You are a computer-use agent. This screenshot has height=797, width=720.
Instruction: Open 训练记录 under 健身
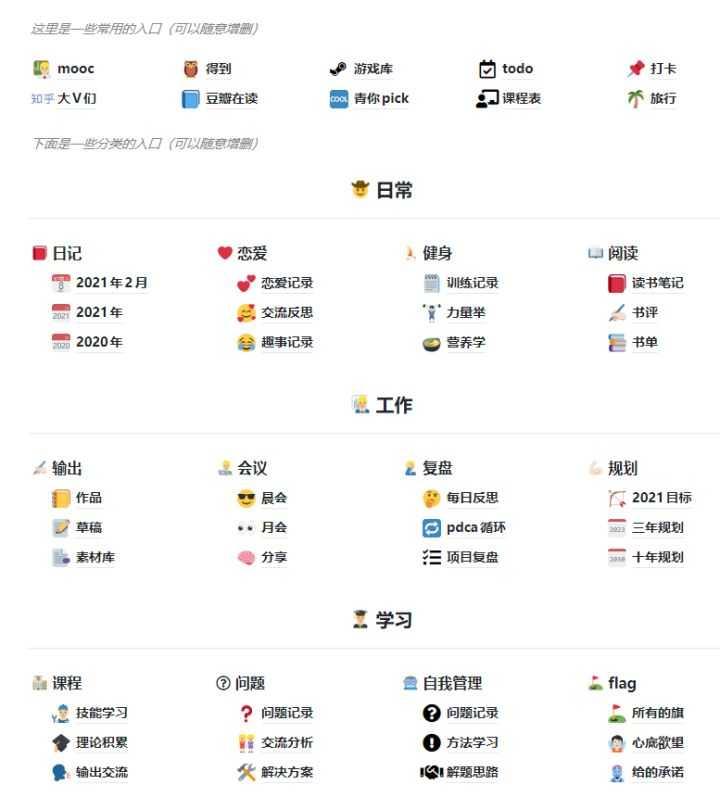472,283
